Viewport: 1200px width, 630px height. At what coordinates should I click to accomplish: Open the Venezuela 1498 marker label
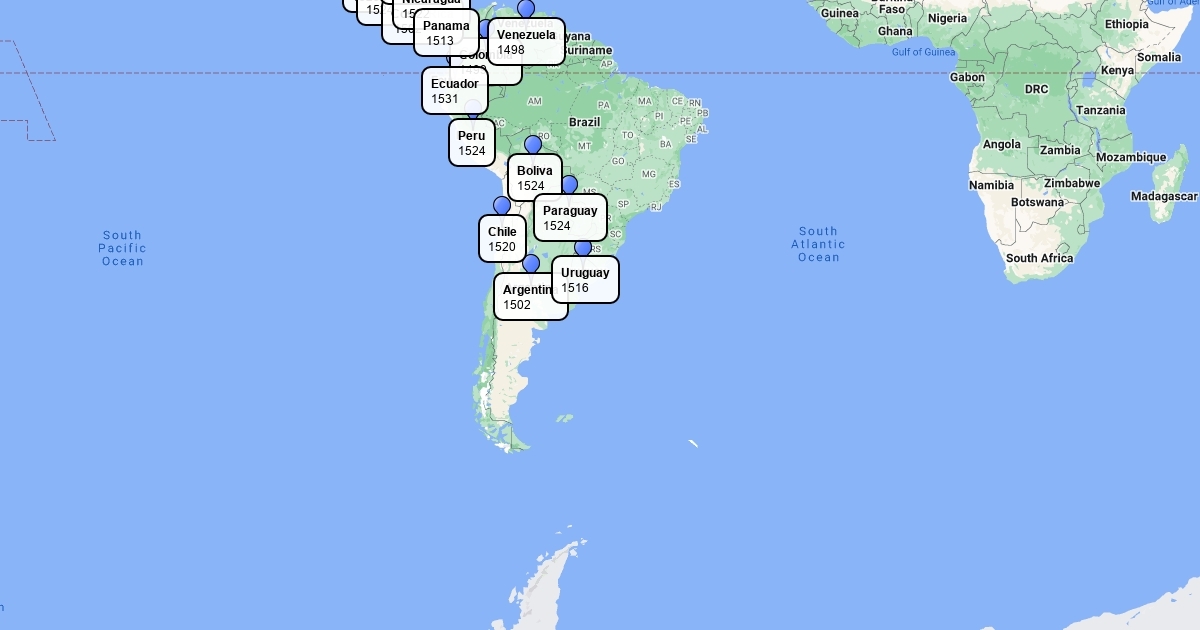pos(526,42)
